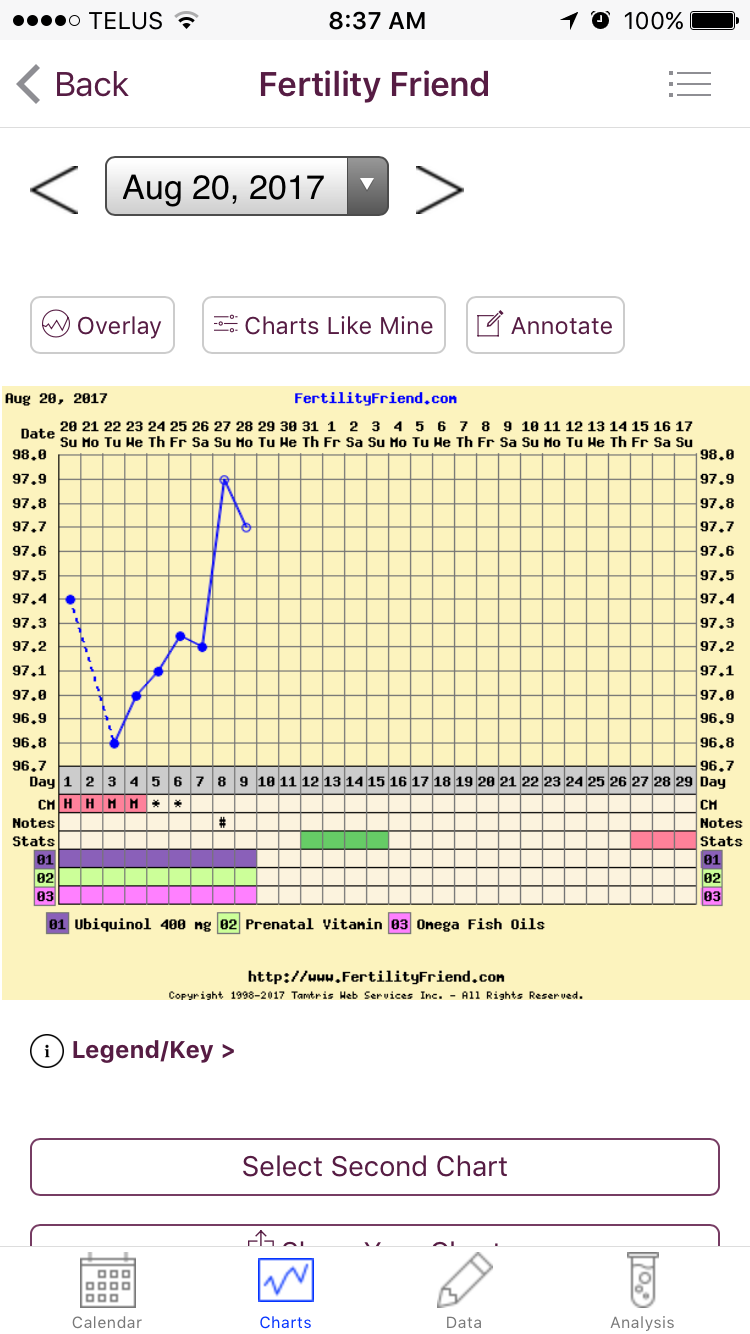Go to the previous cycle chart
Screen dimensions: 750x1334
point(54,188)
